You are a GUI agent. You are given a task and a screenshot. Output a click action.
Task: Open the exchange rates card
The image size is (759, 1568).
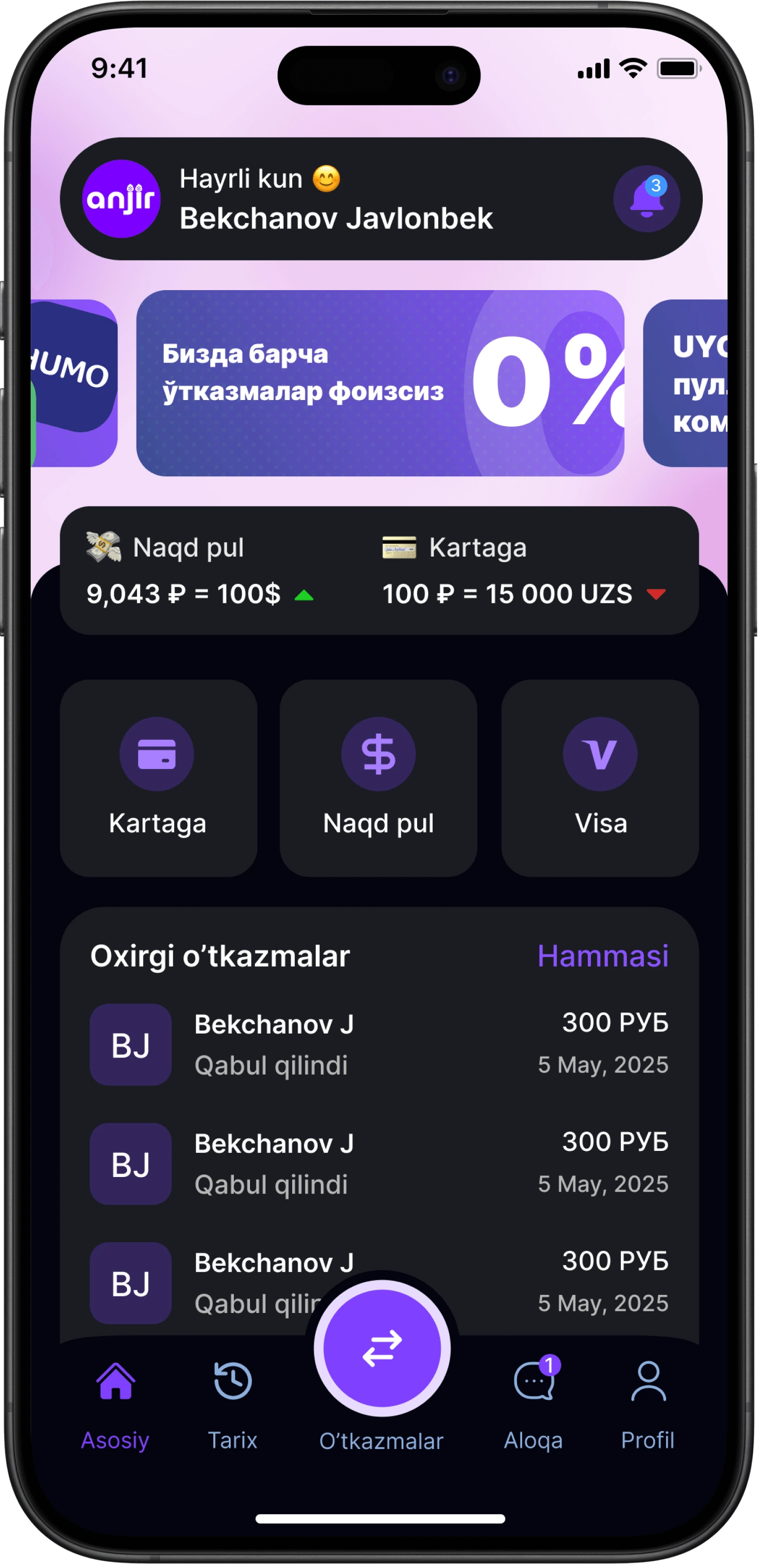coord(378,570)
